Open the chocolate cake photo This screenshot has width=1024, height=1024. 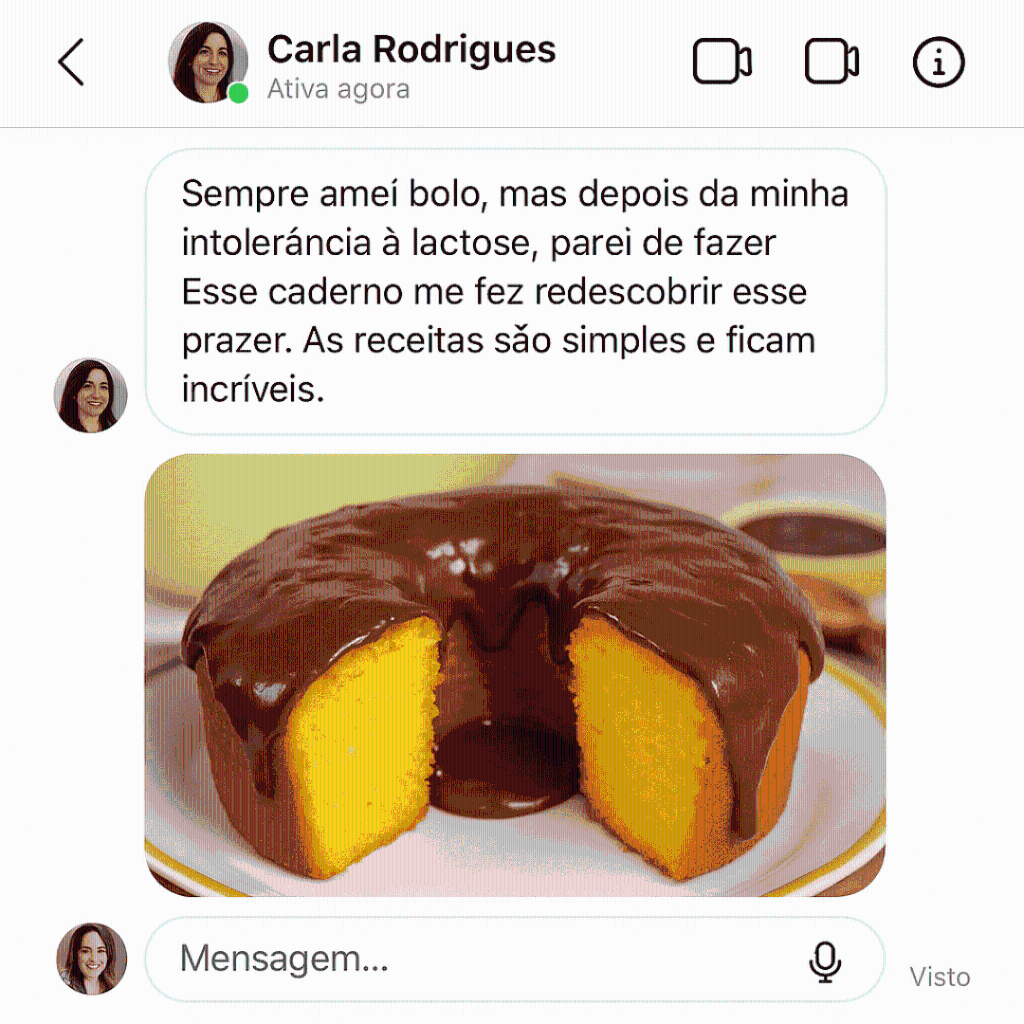515,675
